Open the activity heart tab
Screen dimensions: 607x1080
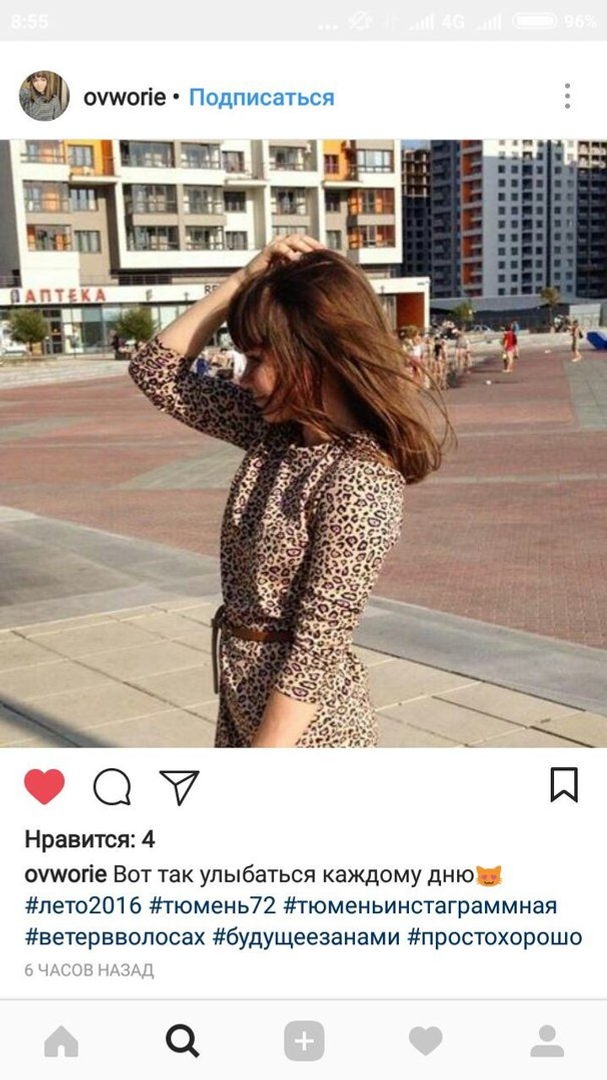coord(425,1042)
